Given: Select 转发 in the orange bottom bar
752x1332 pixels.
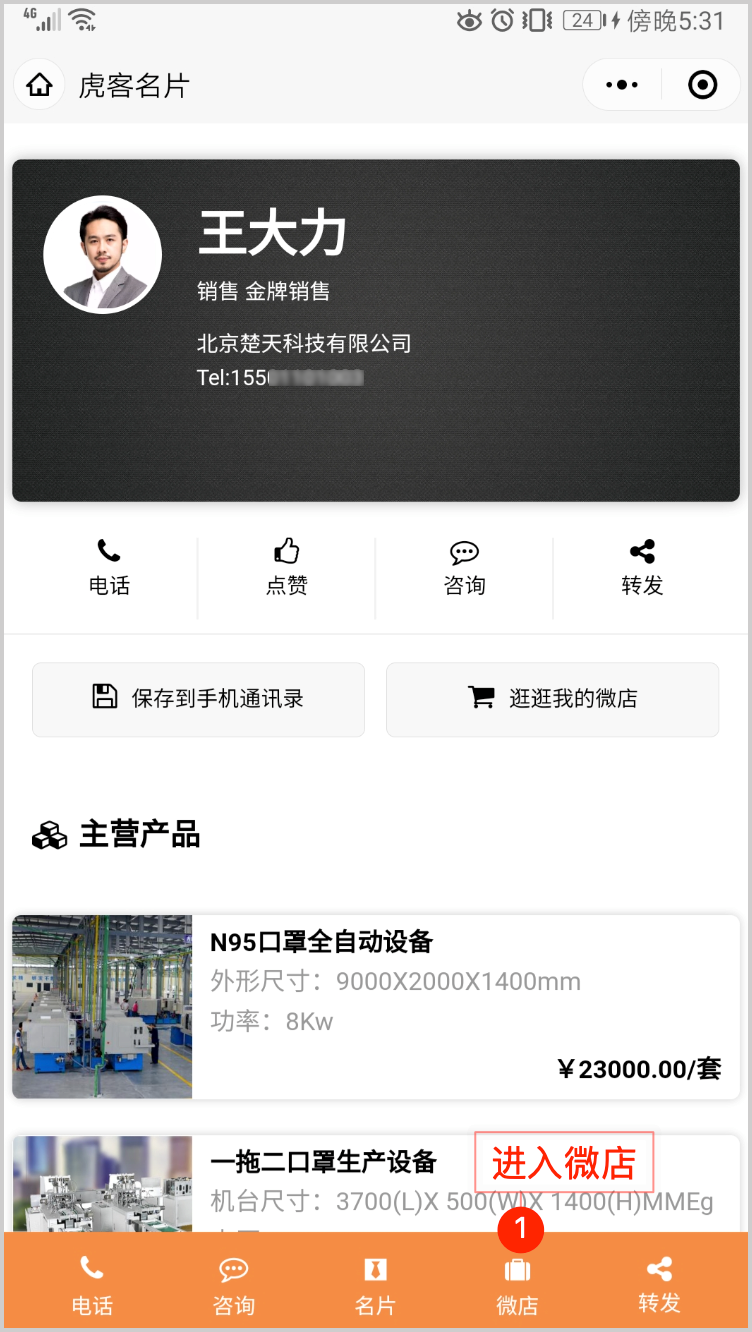Looking at the screenshot, I should 659,1285.
